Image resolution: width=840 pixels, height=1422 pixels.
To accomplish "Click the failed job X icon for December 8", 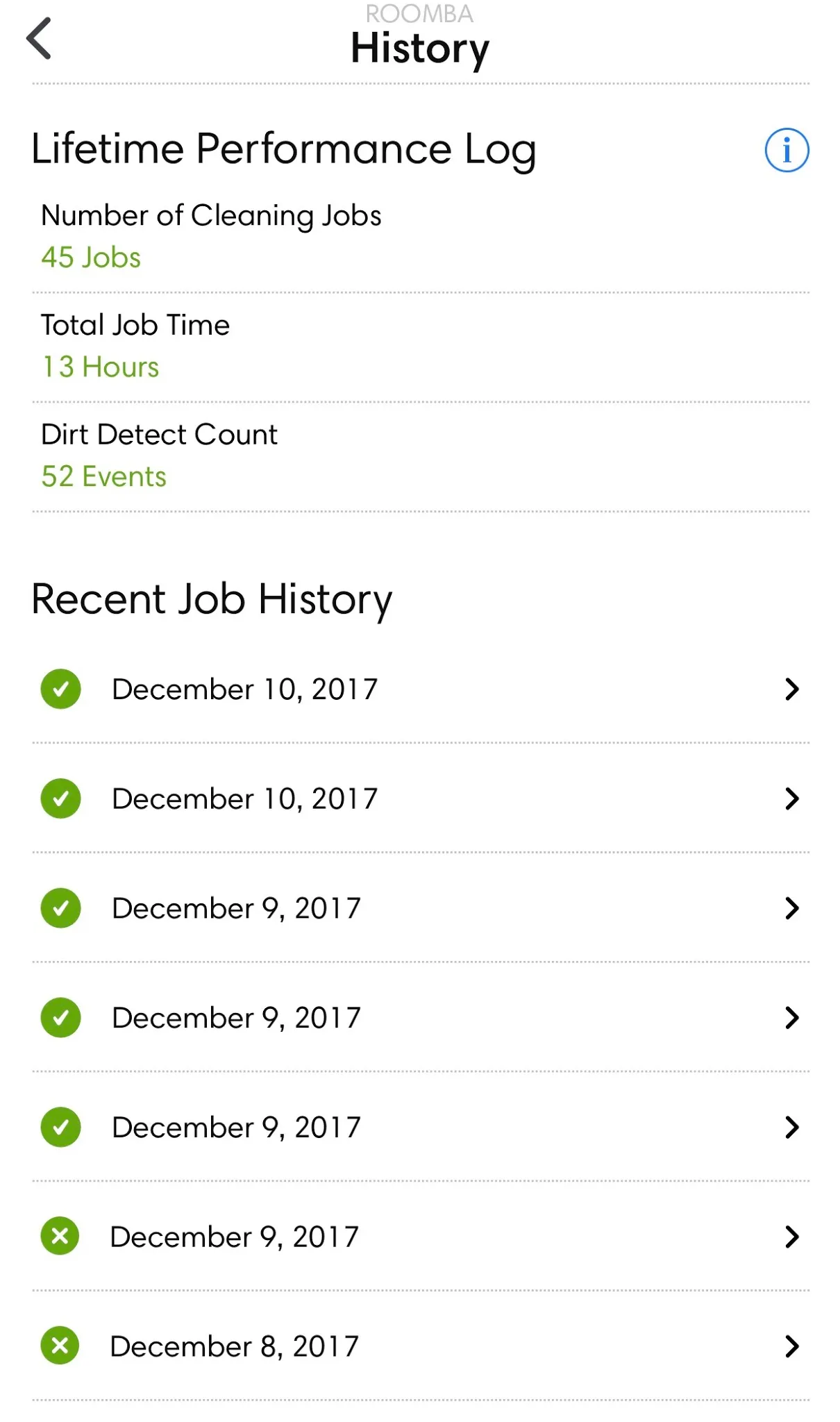I will pyautogui.click(x=59, y=1346).
